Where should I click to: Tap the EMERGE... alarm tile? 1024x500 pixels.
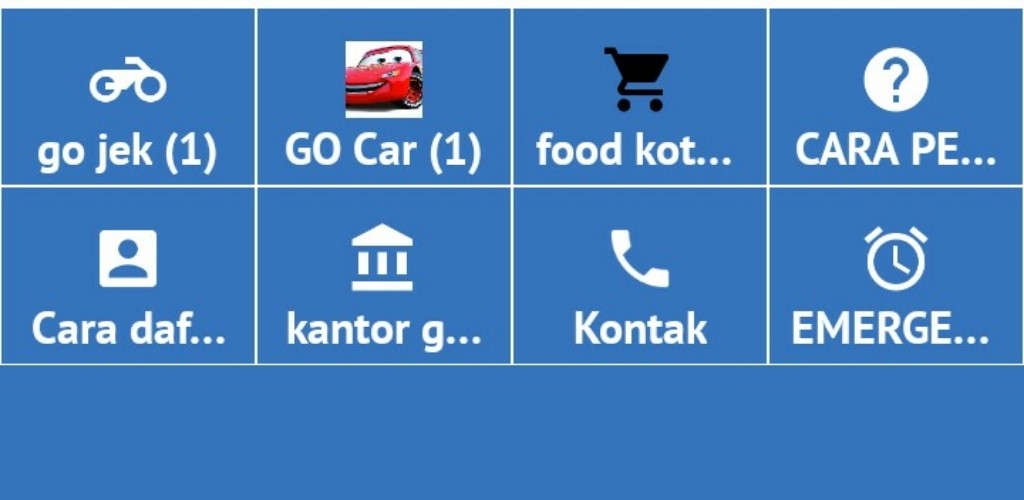[896, 277]
